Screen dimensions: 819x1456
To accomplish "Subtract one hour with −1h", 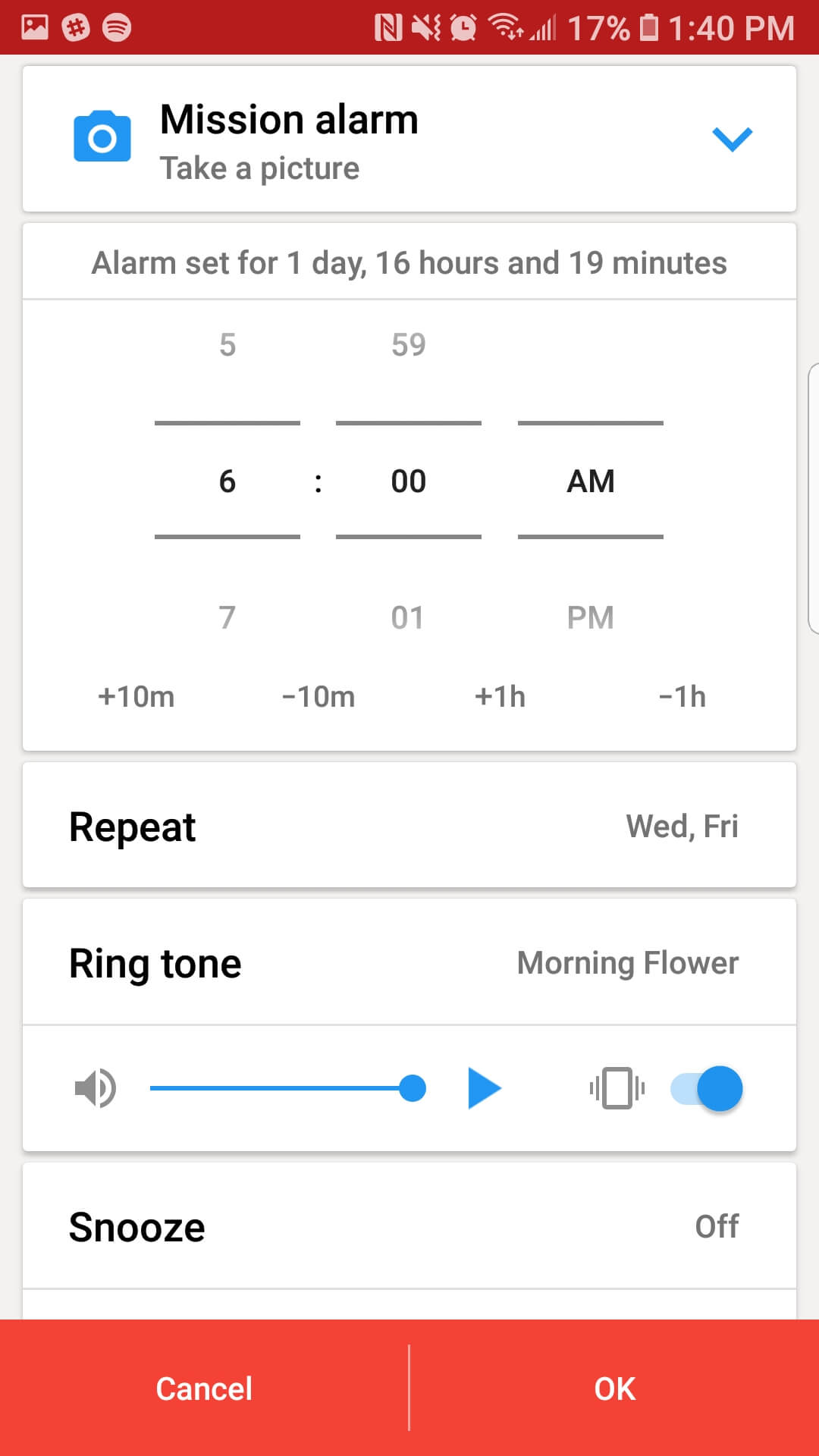I will (x=682, y=696).
